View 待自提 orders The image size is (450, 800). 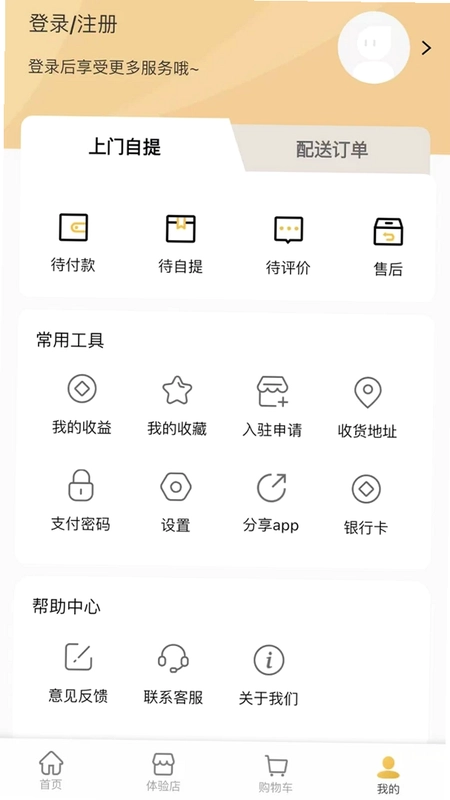[181, 244]
